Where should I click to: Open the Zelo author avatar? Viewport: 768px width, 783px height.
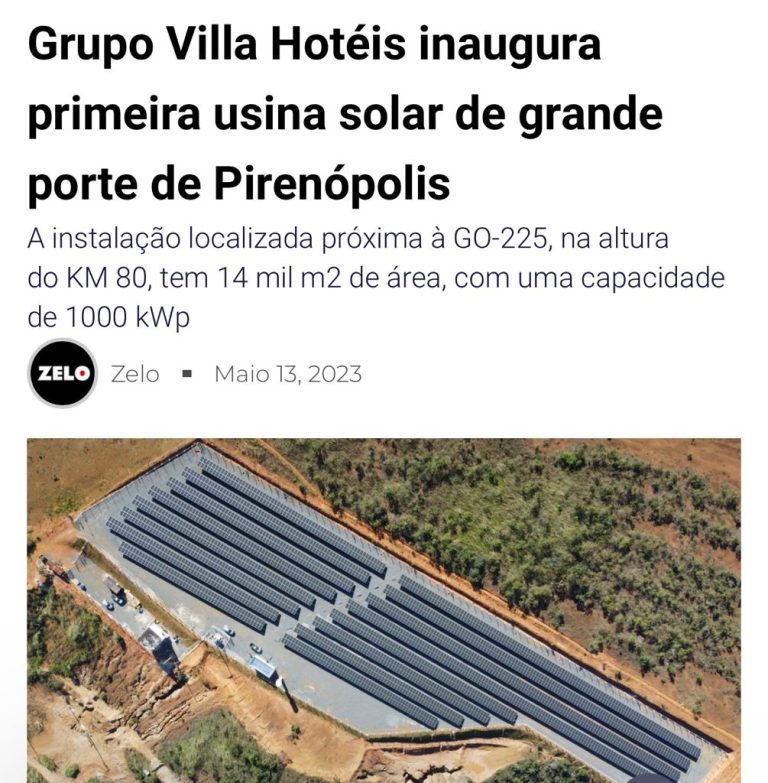click(62, 374)
